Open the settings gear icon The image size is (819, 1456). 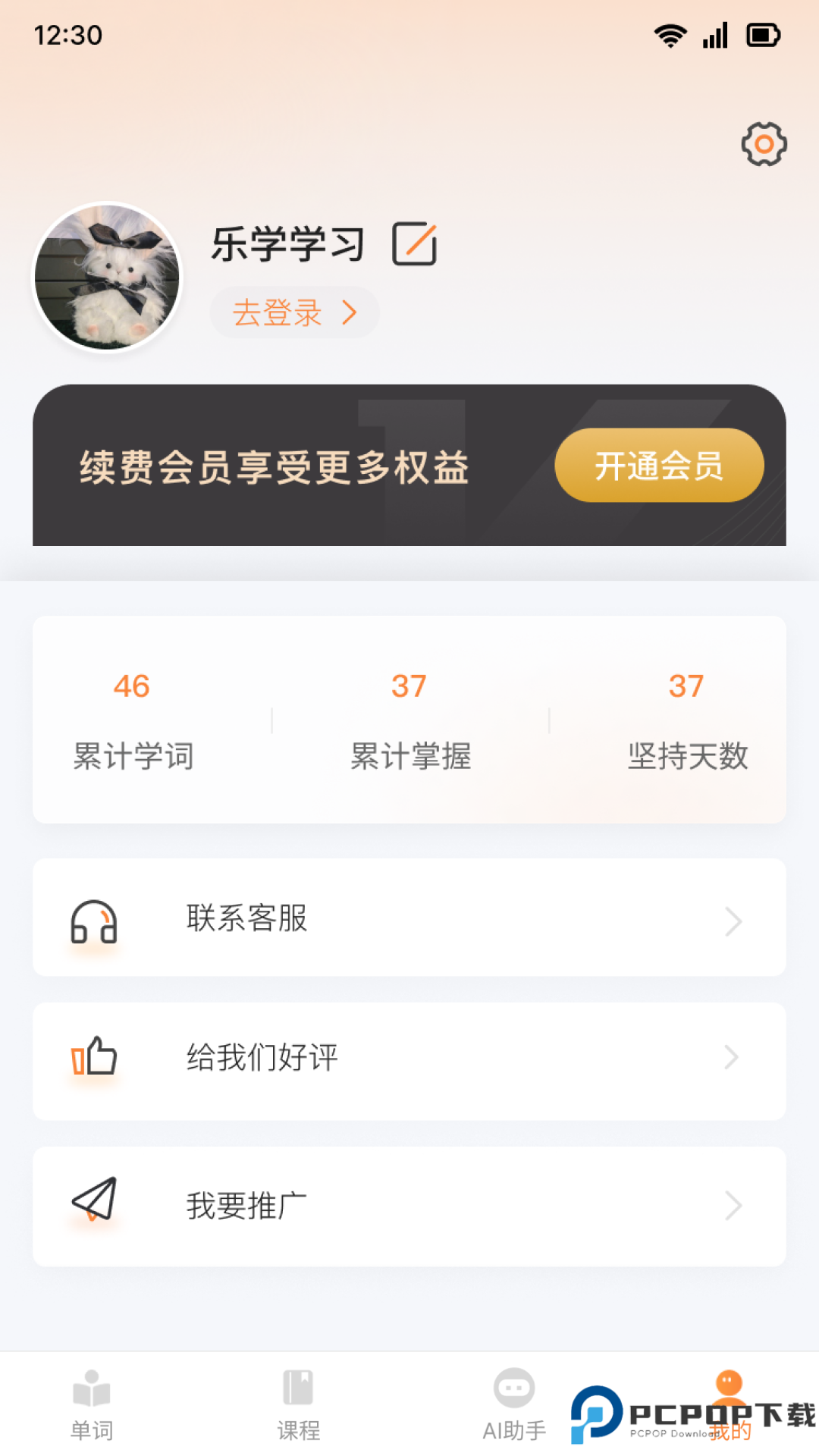(763, 143)
